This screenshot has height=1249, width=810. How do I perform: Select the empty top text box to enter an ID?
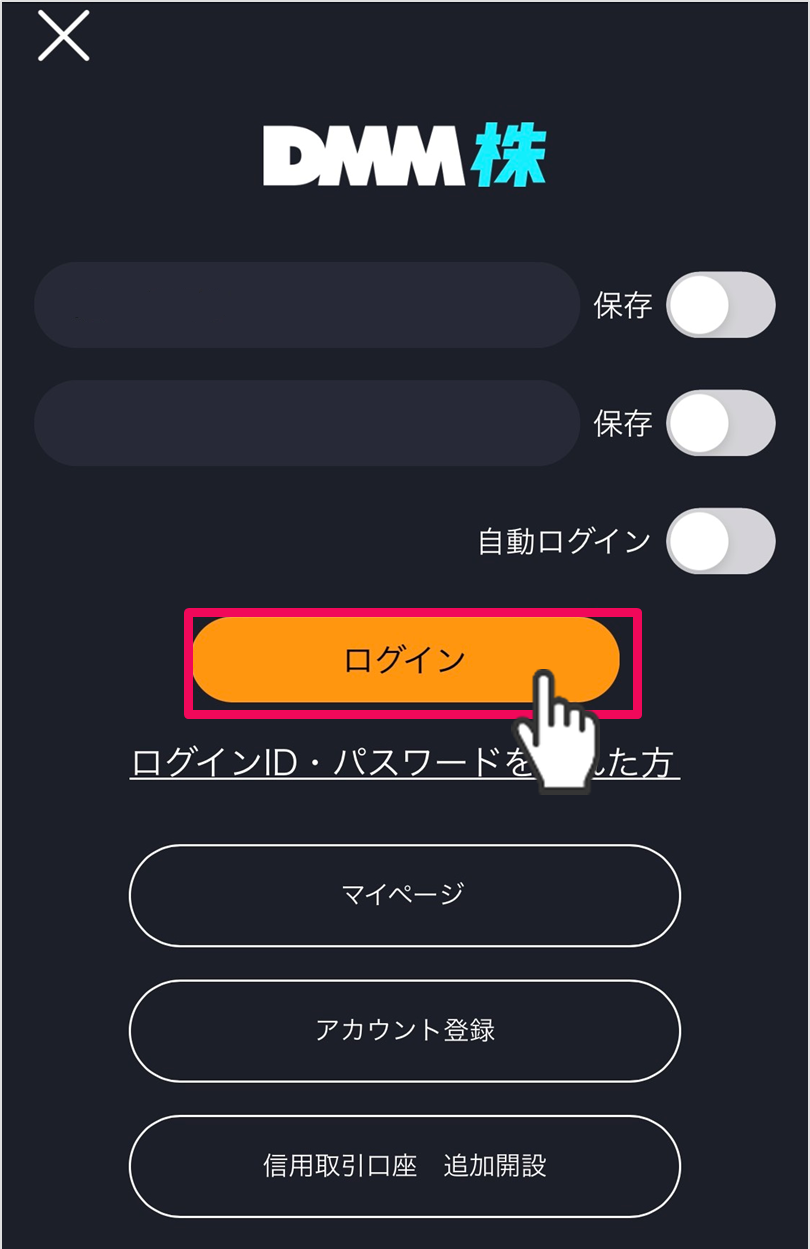point(305,305)
